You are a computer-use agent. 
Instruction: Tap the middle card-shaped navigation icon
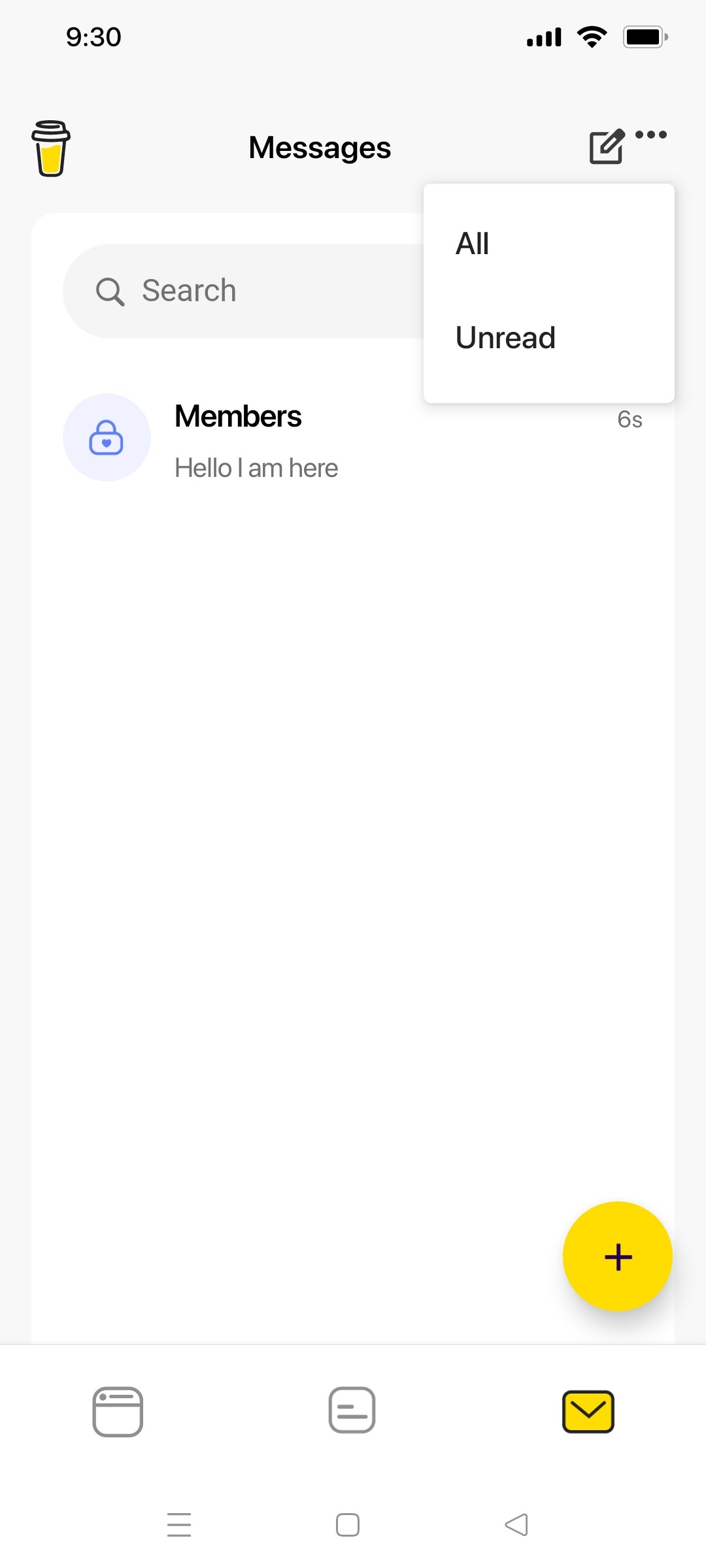coord(352,1412)
